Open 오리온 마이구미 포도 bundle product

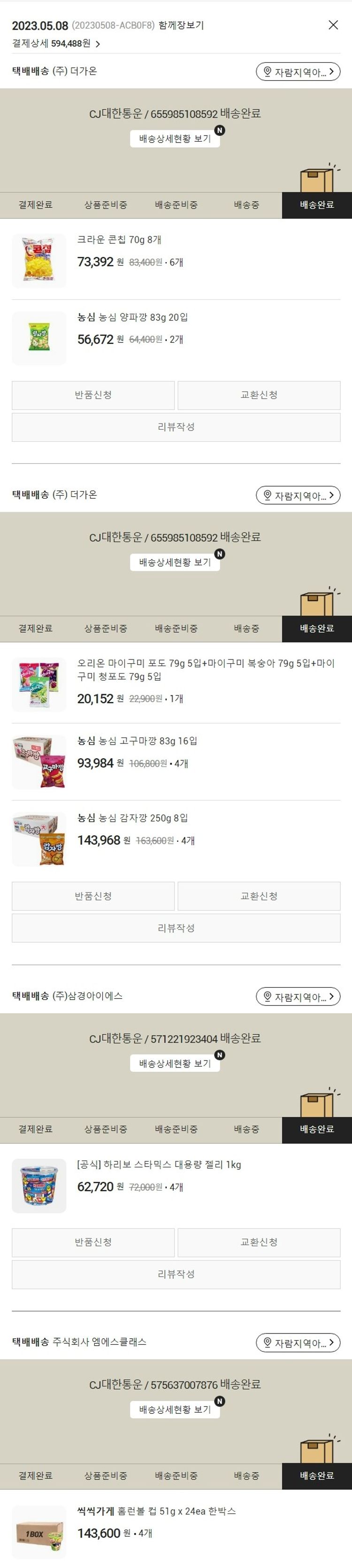[x=205, y=670]
